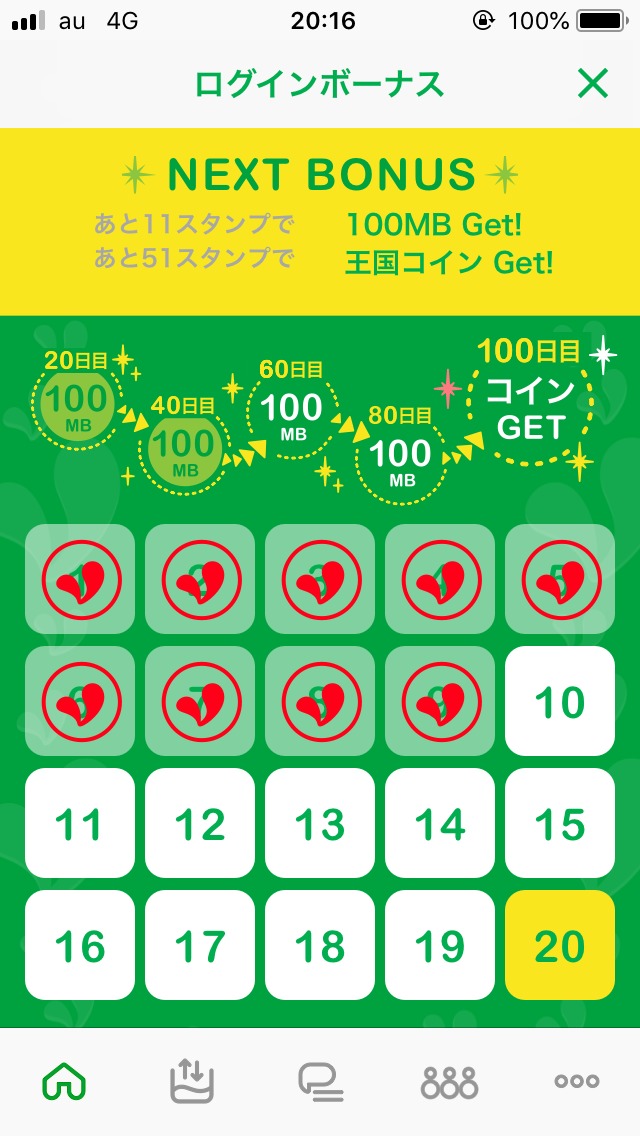640x1136 pixels.
Task: Close the login bonus screen
Action: (x=593, y=84)
